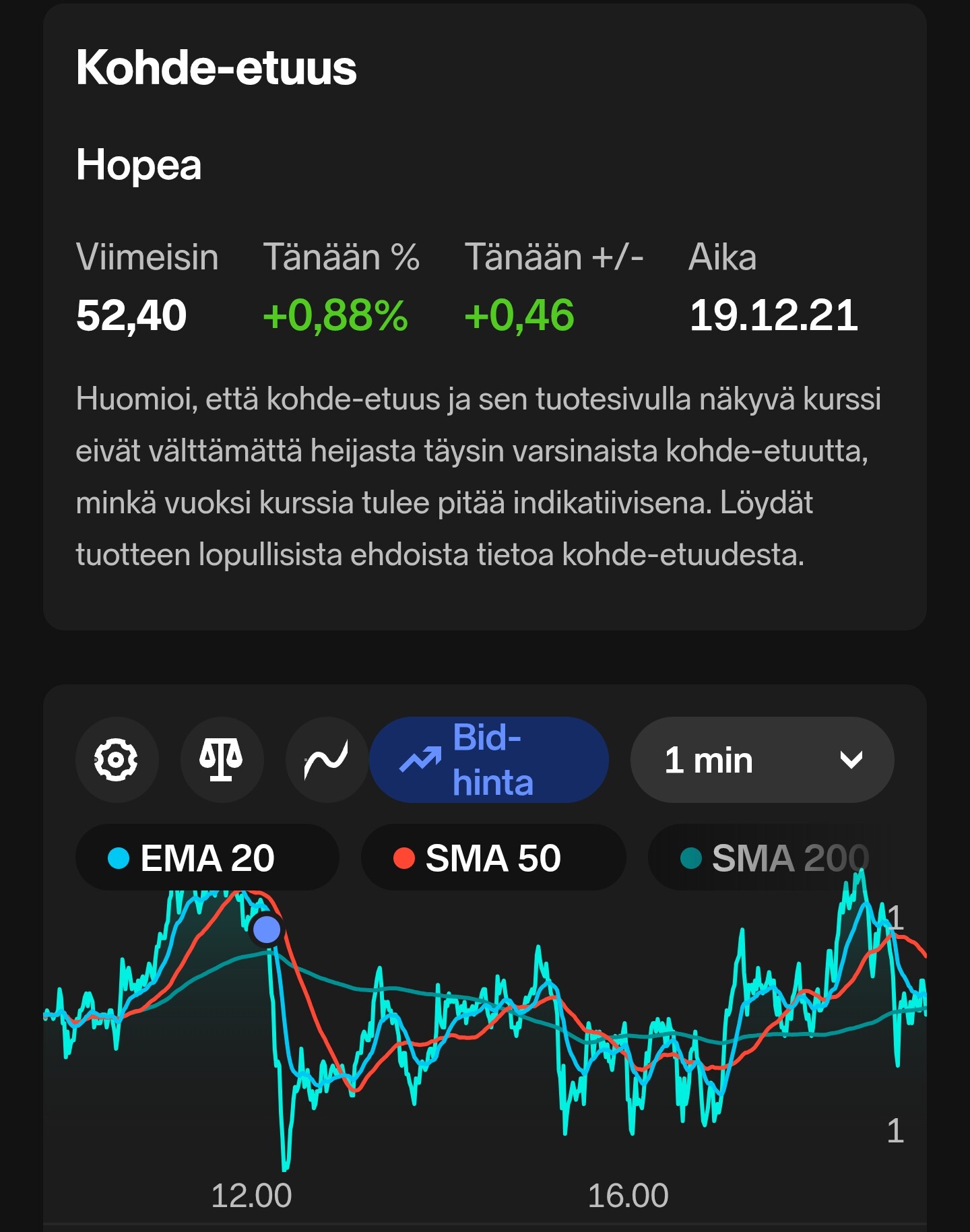Open the compare scales icon
The width and height of the screenshot is (970, 1232).
click(222, 760)
